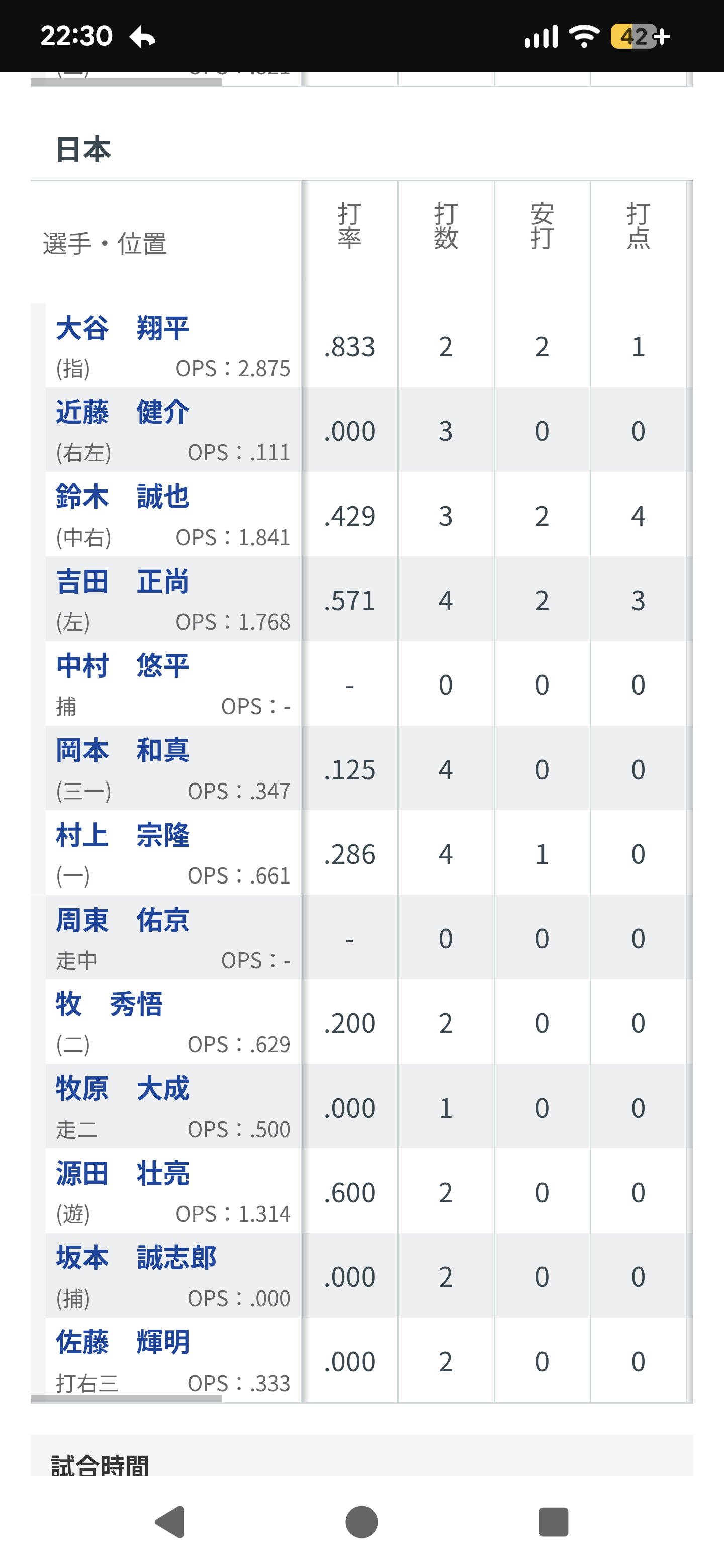Open 村上 宗隆 player page
This screenshot has width=724, height=1568.
click(x=122, y=835)
